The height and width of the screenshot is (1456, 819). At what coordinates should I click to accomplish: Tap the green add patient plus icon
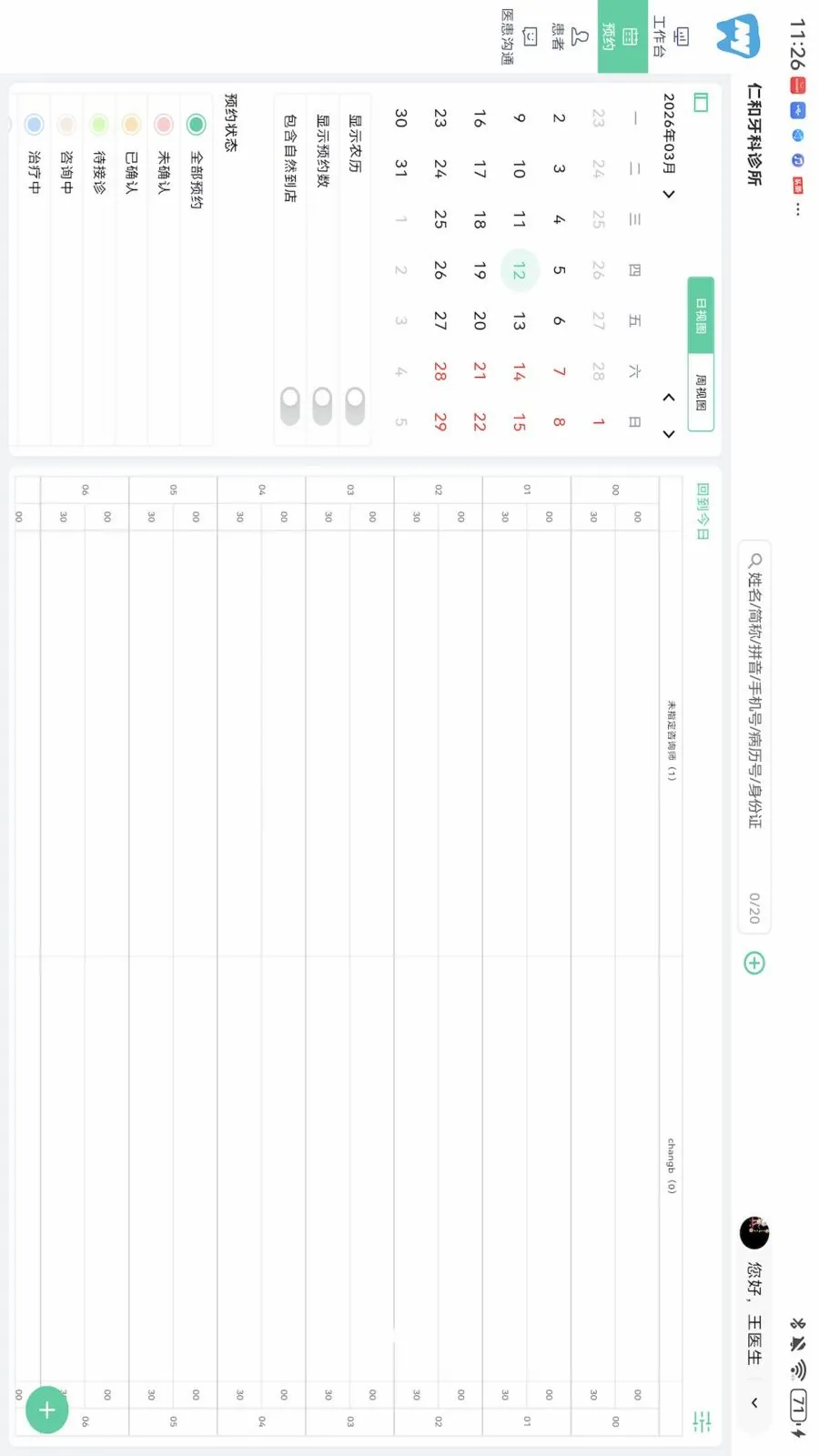click(754, 963)
